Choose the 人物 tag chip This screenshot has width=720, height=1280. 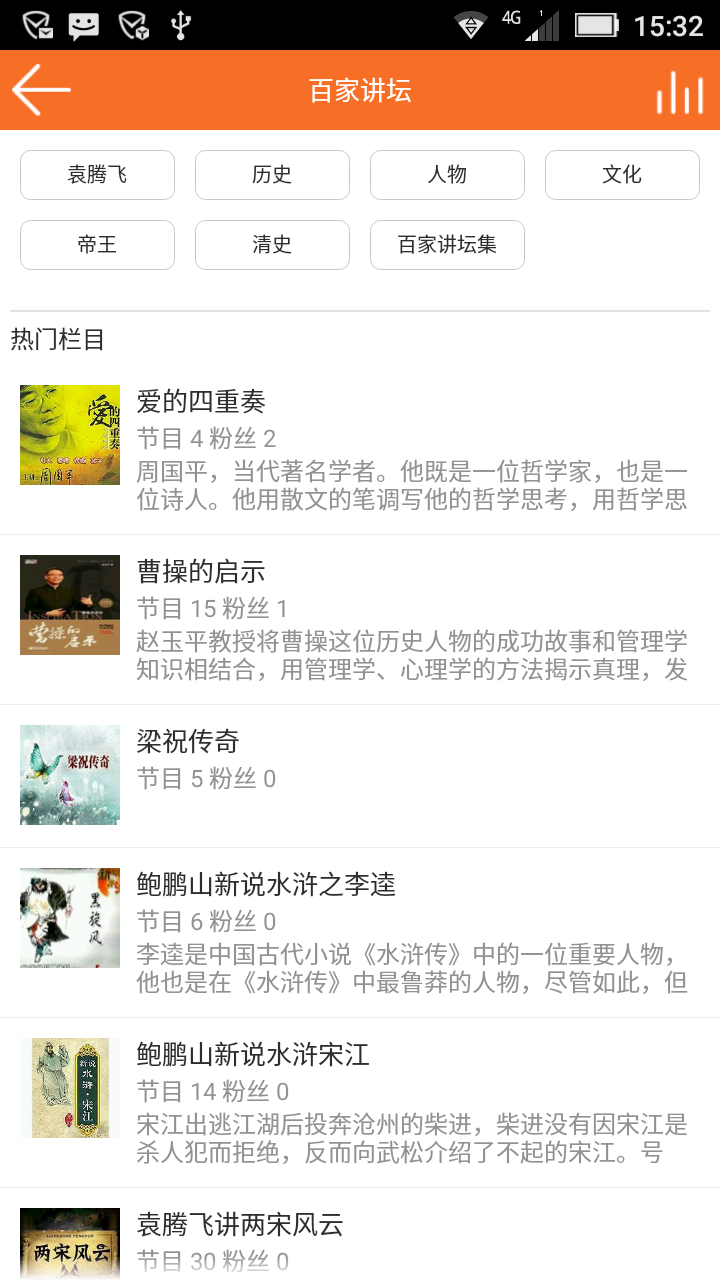[x=447, y=175]
